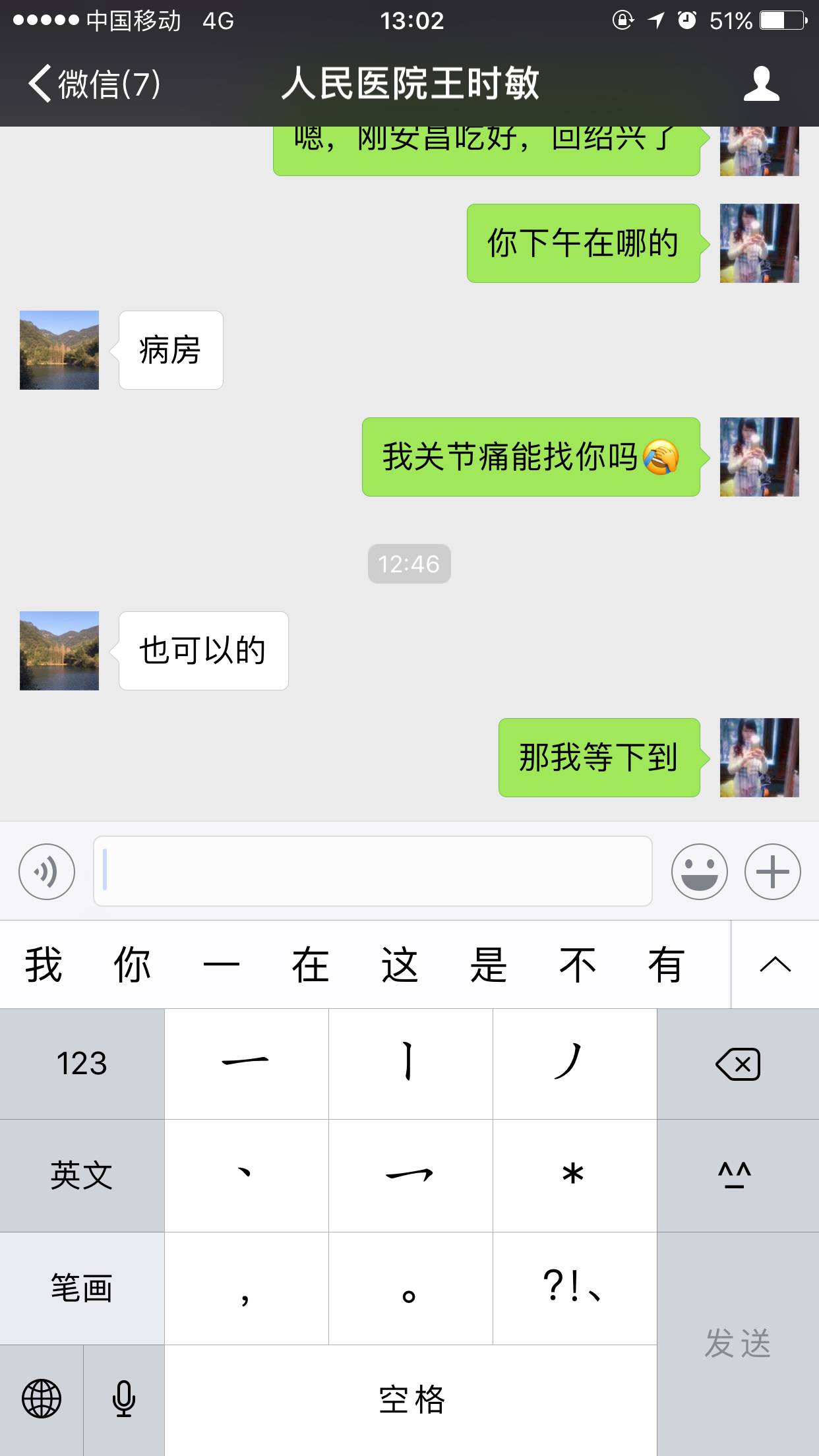Start dictation with the microphone key
This screenshot has width=819, height=1456.
[124, 1400]
